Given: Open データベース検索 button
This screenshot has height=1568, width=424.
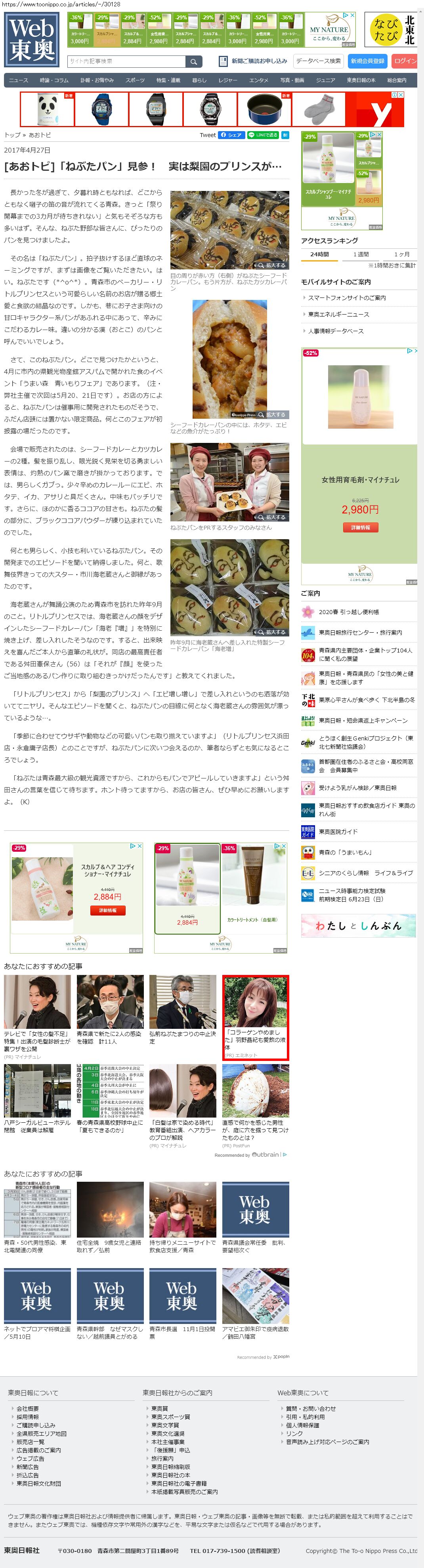Looking at the screenshot, I should 318,61.
